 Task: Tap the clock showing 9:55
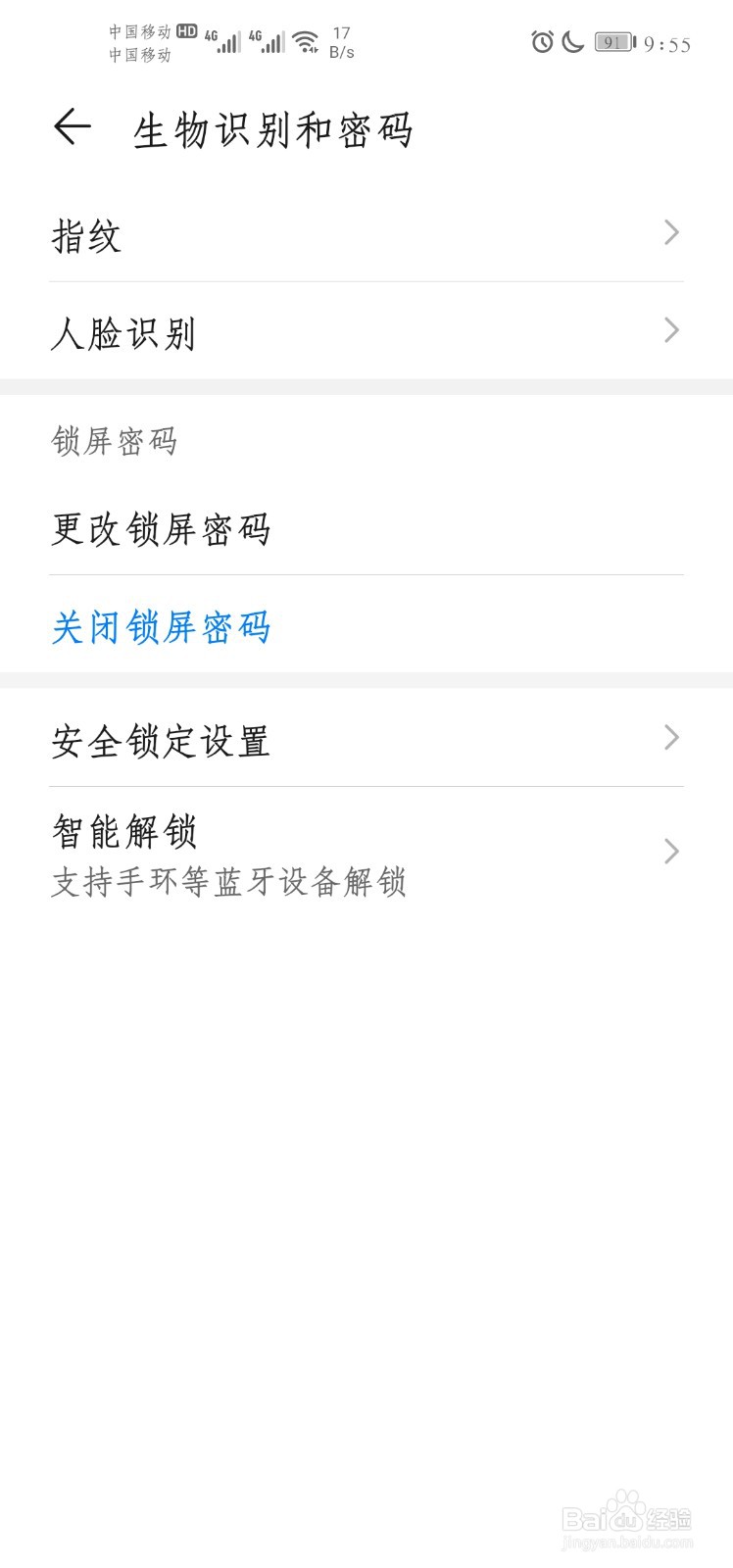[x=665, y=43]
